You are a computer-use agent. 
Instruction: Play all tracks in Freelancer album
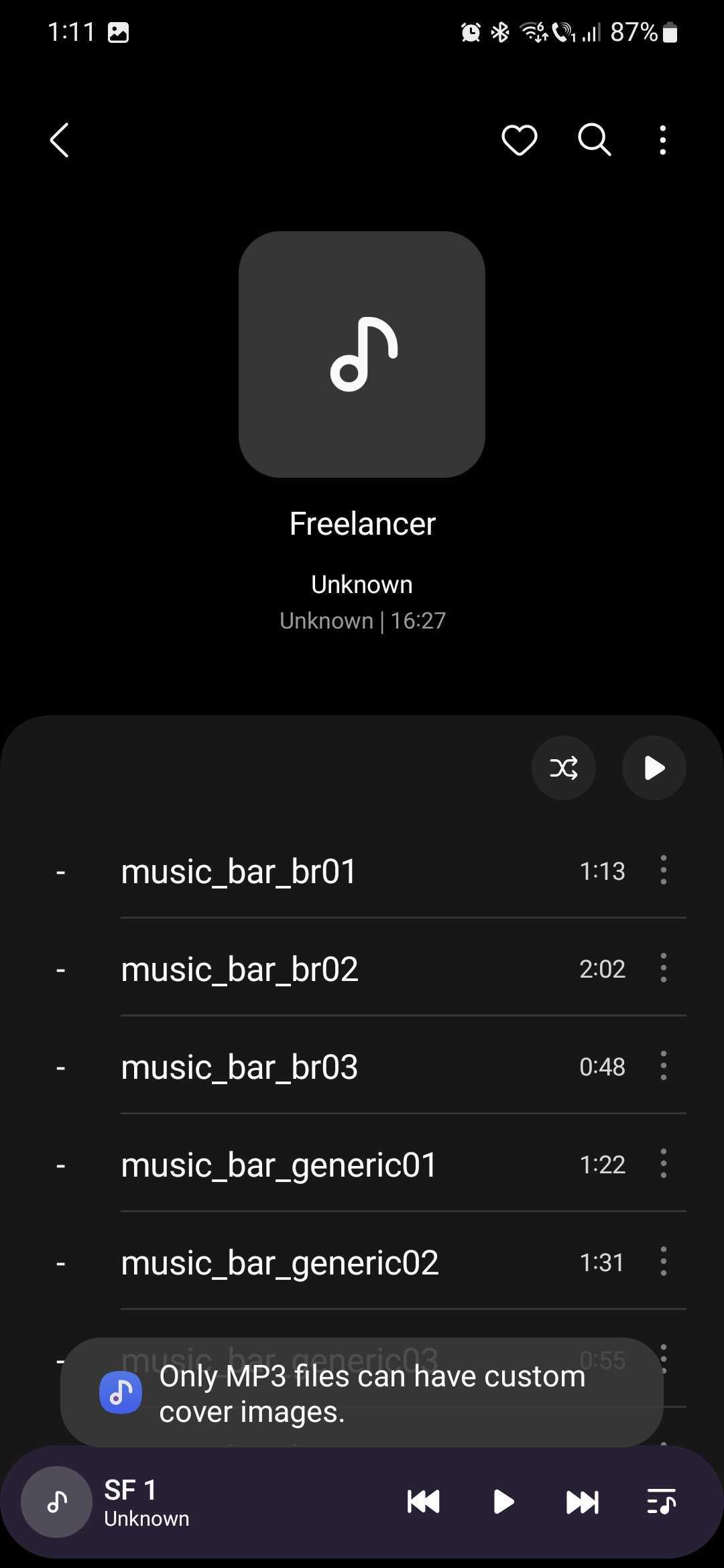(654, 768)
